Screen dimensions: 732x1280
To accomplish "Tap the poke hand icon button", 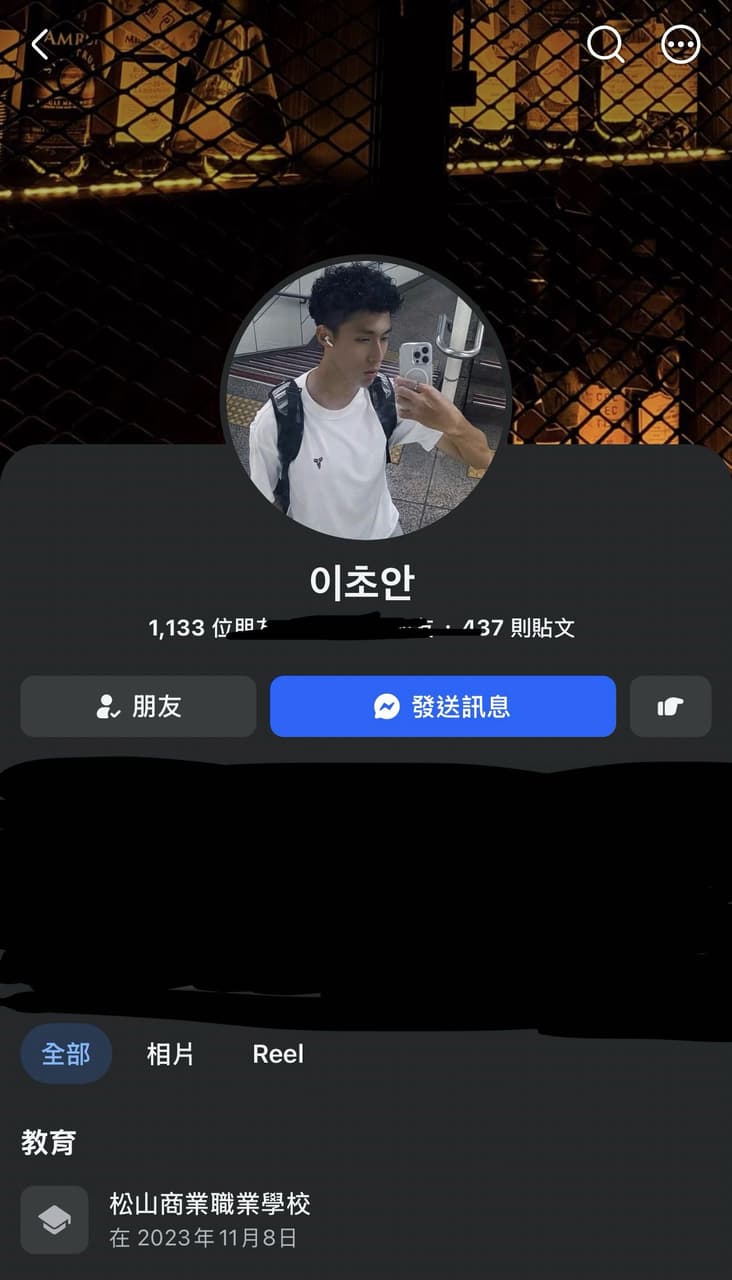I will click(x=670, y=707).
